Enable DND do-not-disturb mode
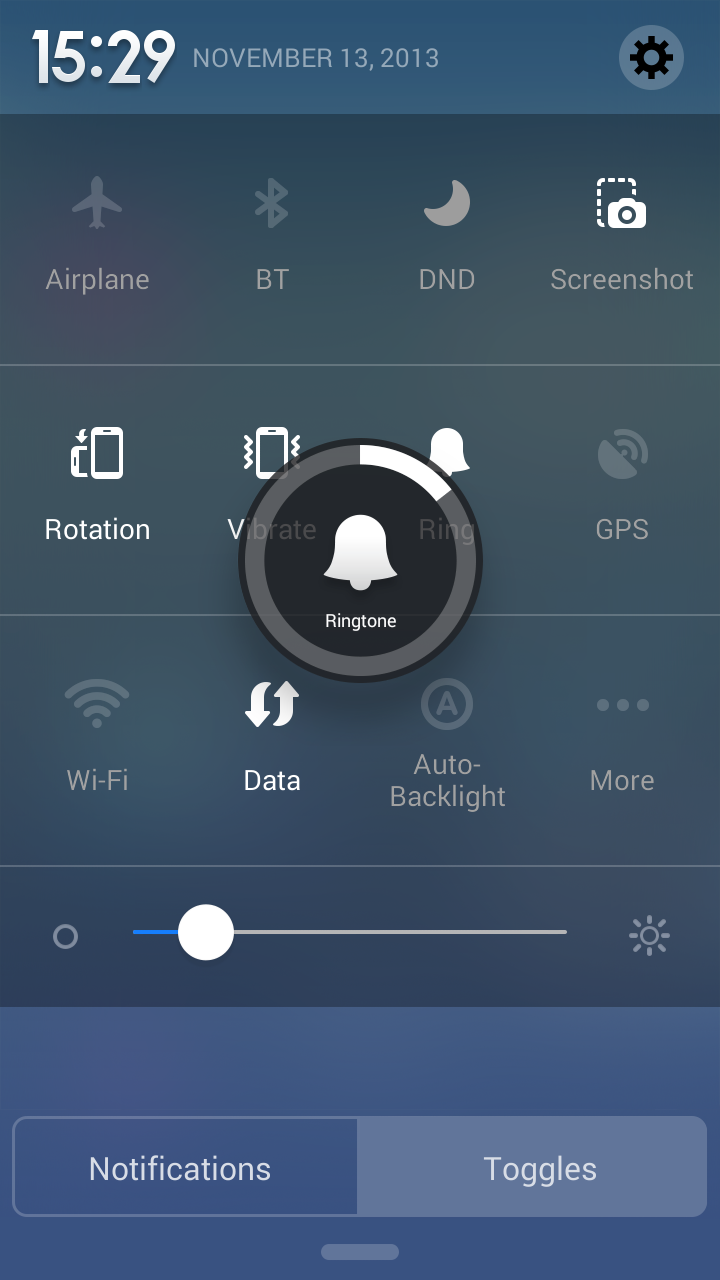The height and width of the screenshot is (1280, 720). (447, 238)
